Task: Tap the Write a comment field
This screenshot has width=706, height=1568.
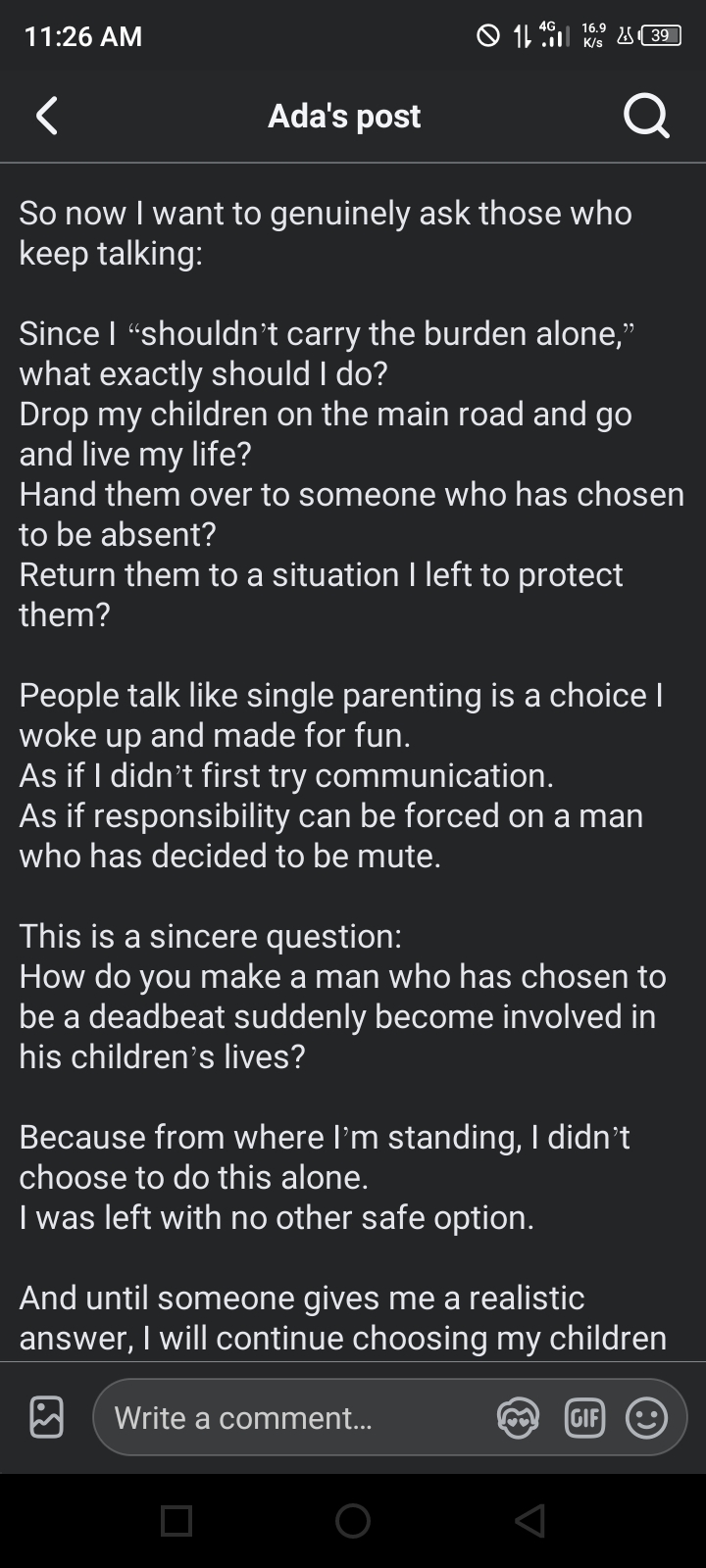Action: coord(294,1417)
